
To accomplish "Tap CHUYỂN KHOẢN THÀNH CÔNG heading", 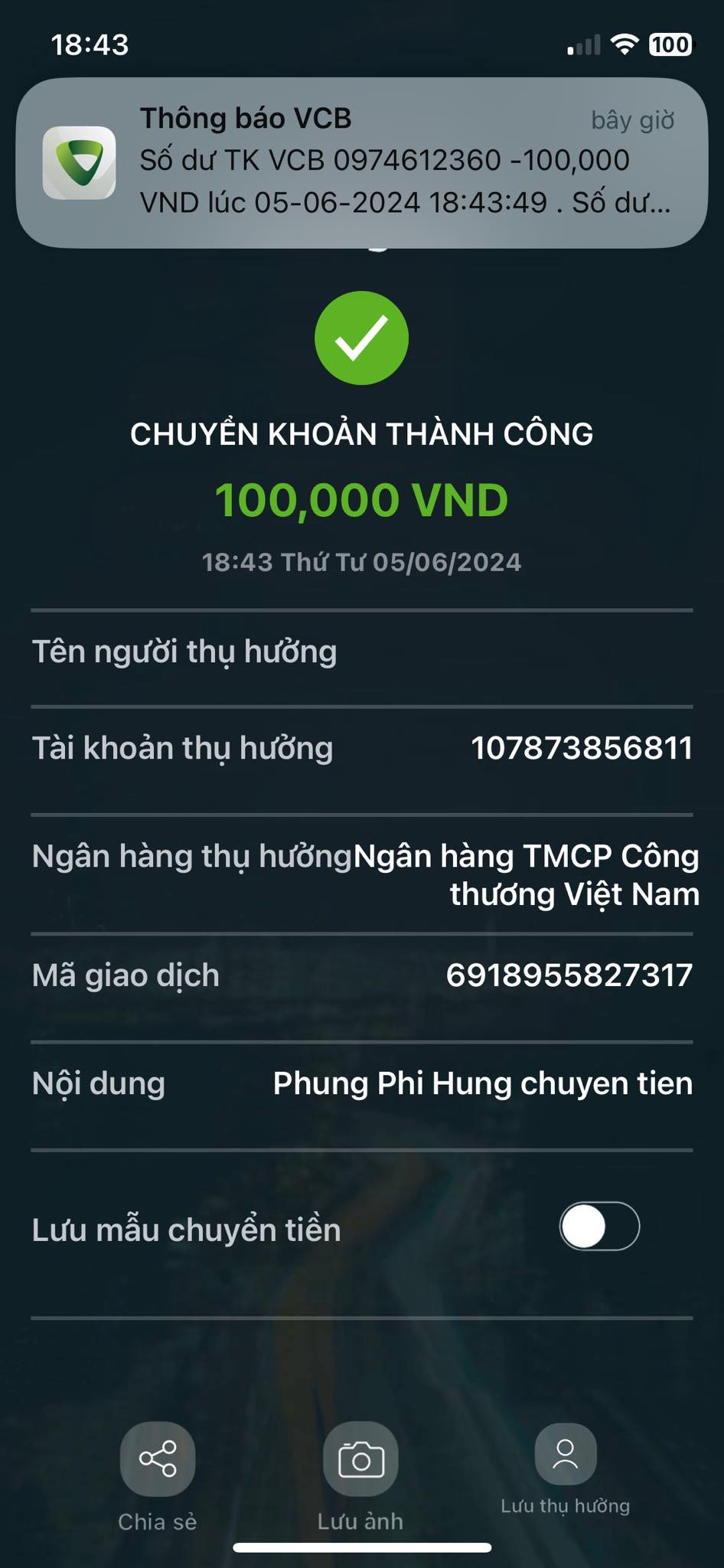I will (361, 433).
